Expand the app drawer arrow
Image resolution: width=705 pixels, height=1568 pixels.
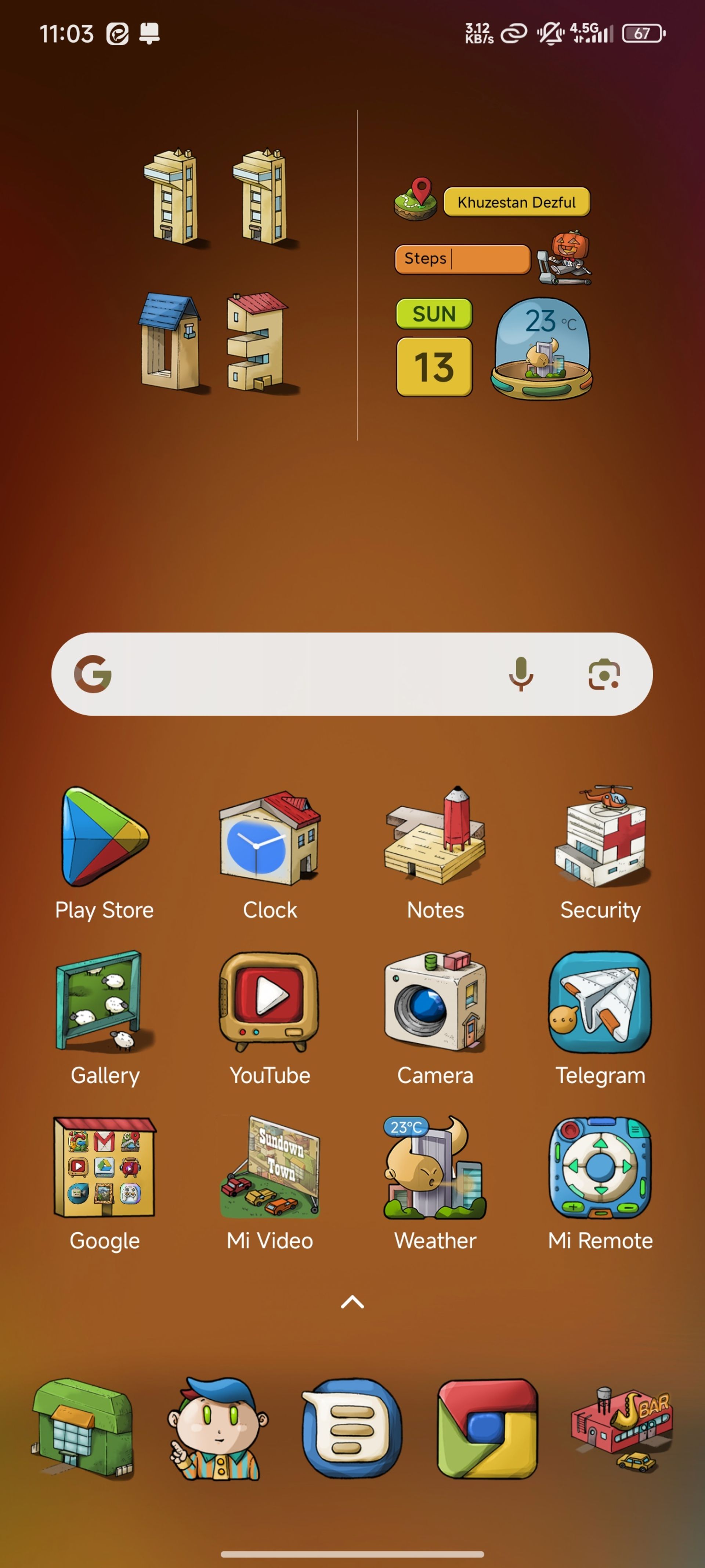tap(352, 1302)
